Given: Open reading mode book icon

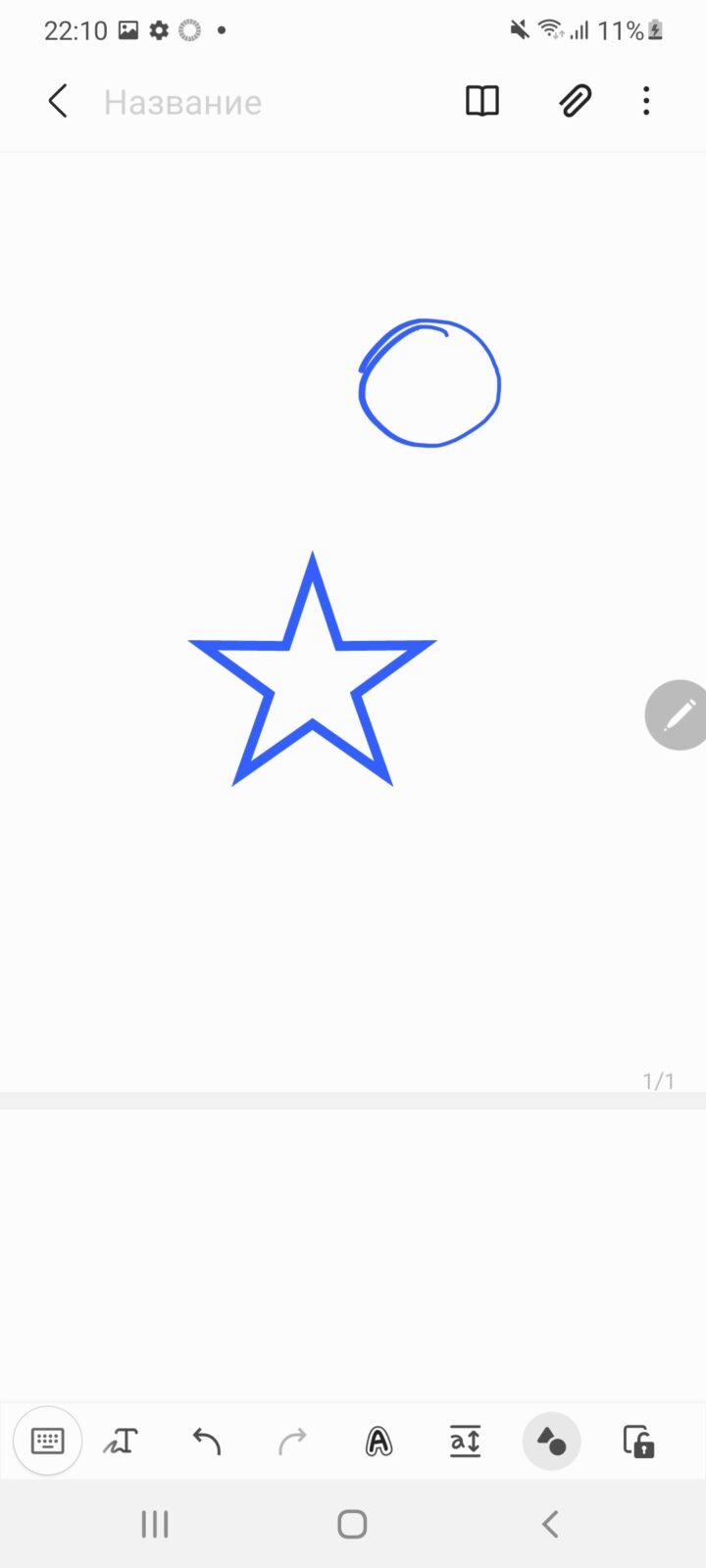Looking at the screenshot, I should point(481,101).
